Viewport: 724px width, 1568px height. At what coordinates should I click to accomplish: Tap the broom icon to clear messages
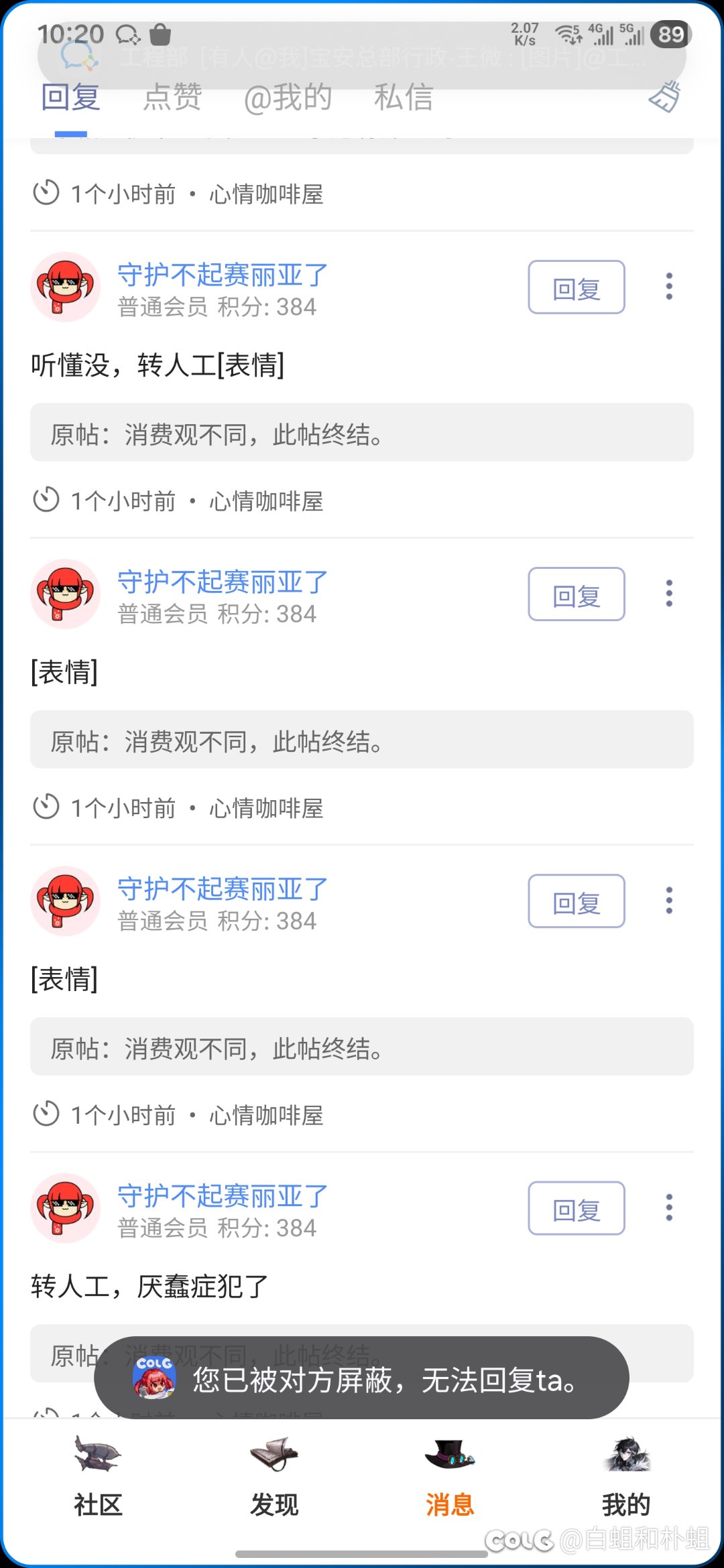point(664,97)
